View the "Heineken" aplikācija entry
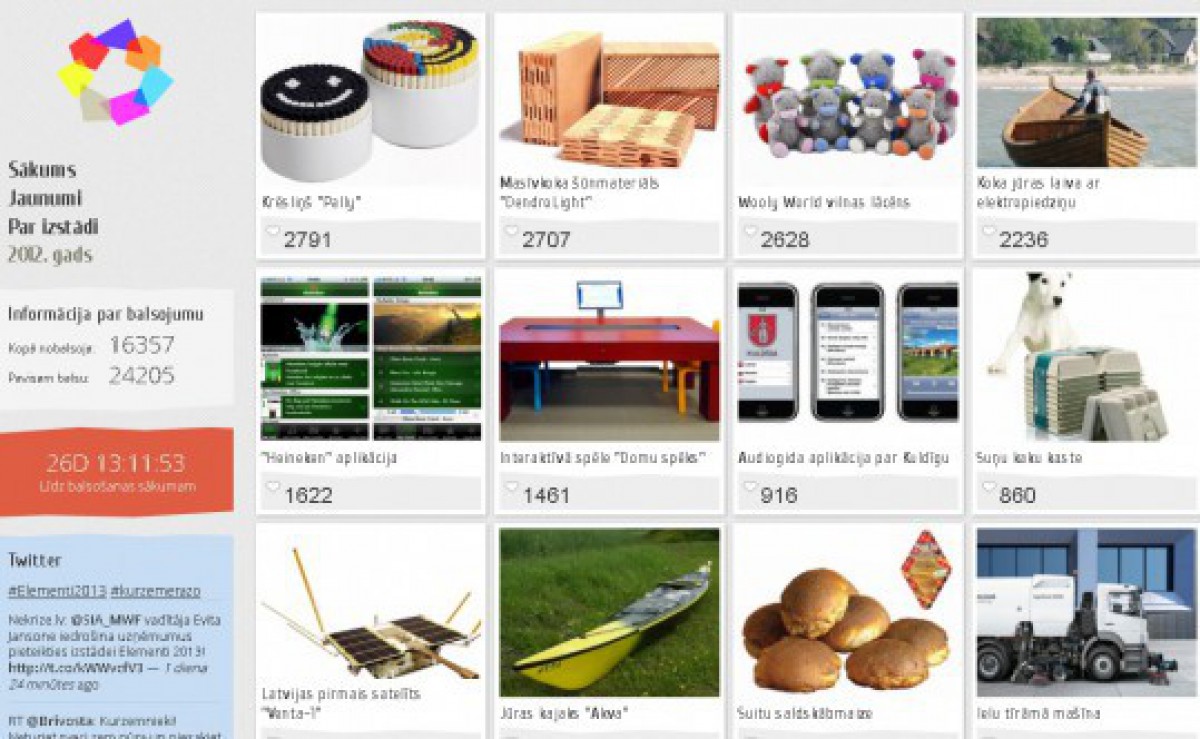 click(x=370, y=358)
